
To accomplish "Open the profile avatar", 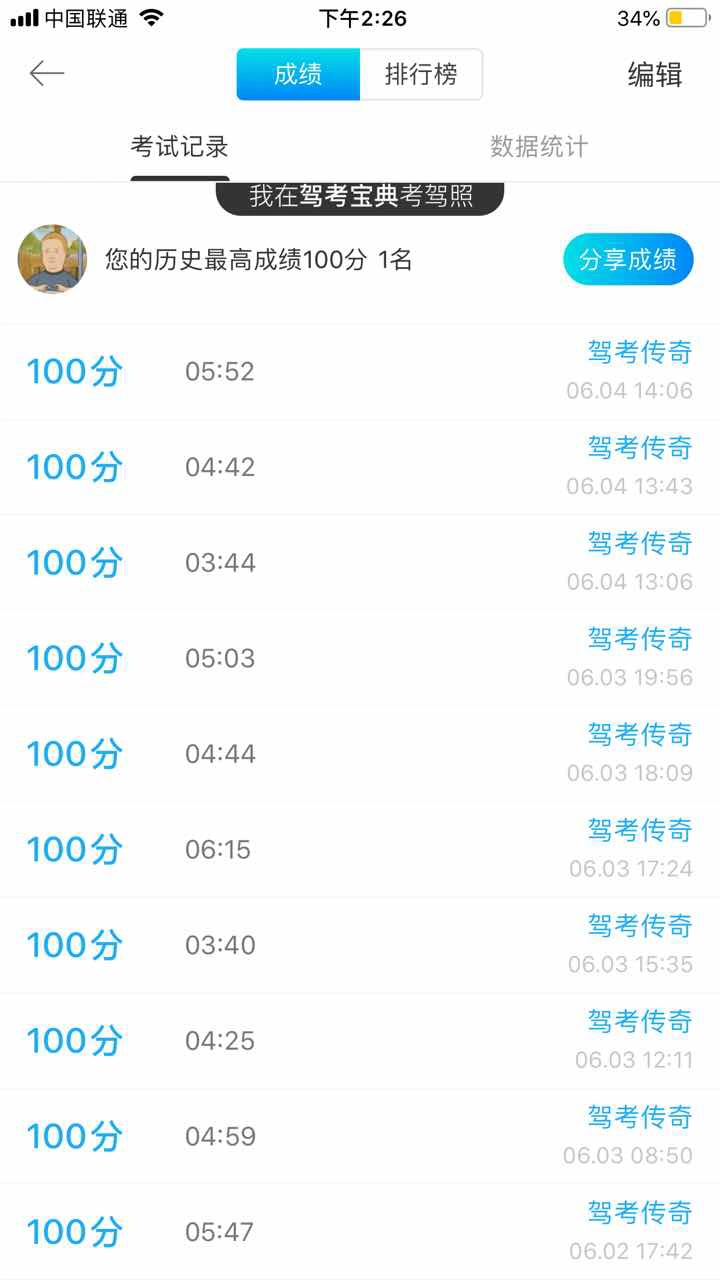I will (x=52, y=259).
